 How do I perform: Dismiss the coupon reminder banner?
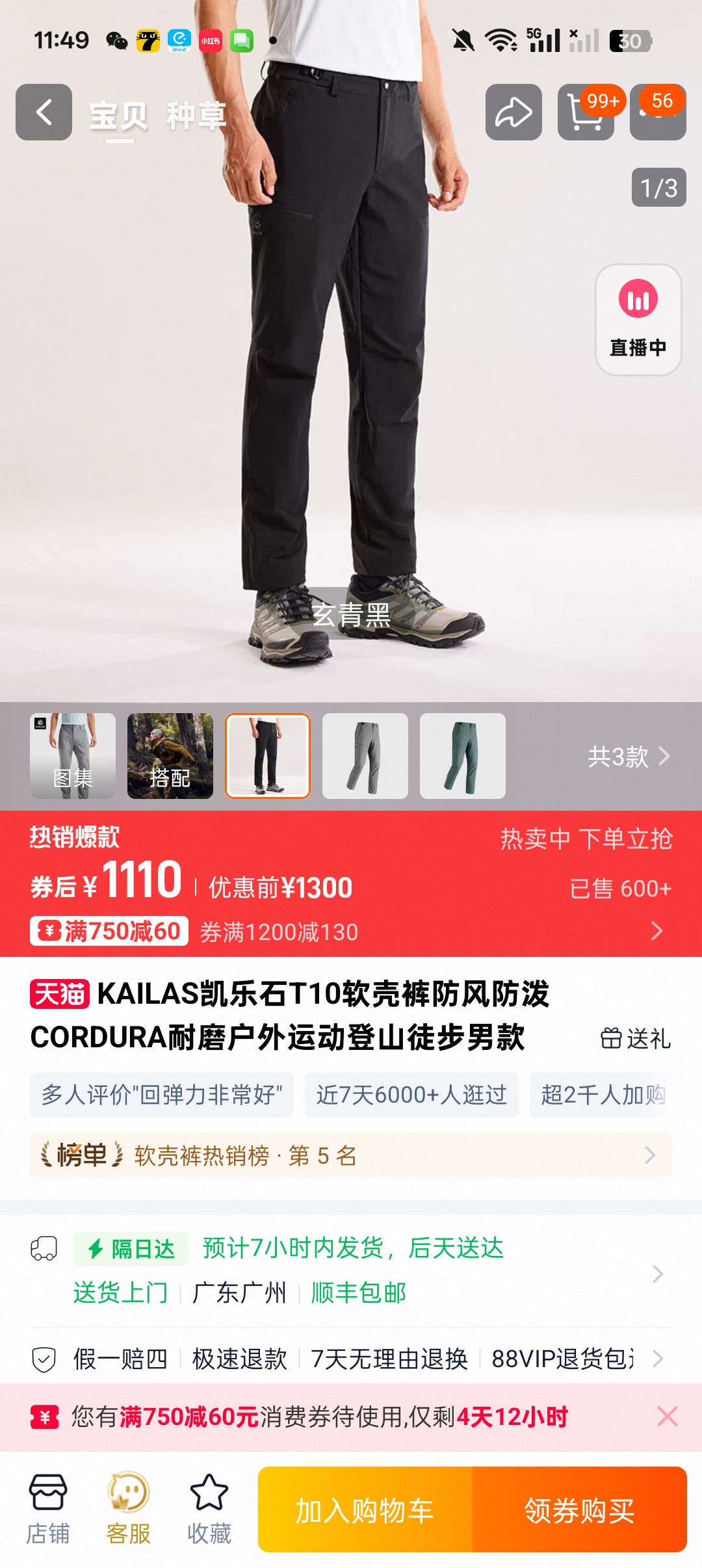click(668, 1416)
